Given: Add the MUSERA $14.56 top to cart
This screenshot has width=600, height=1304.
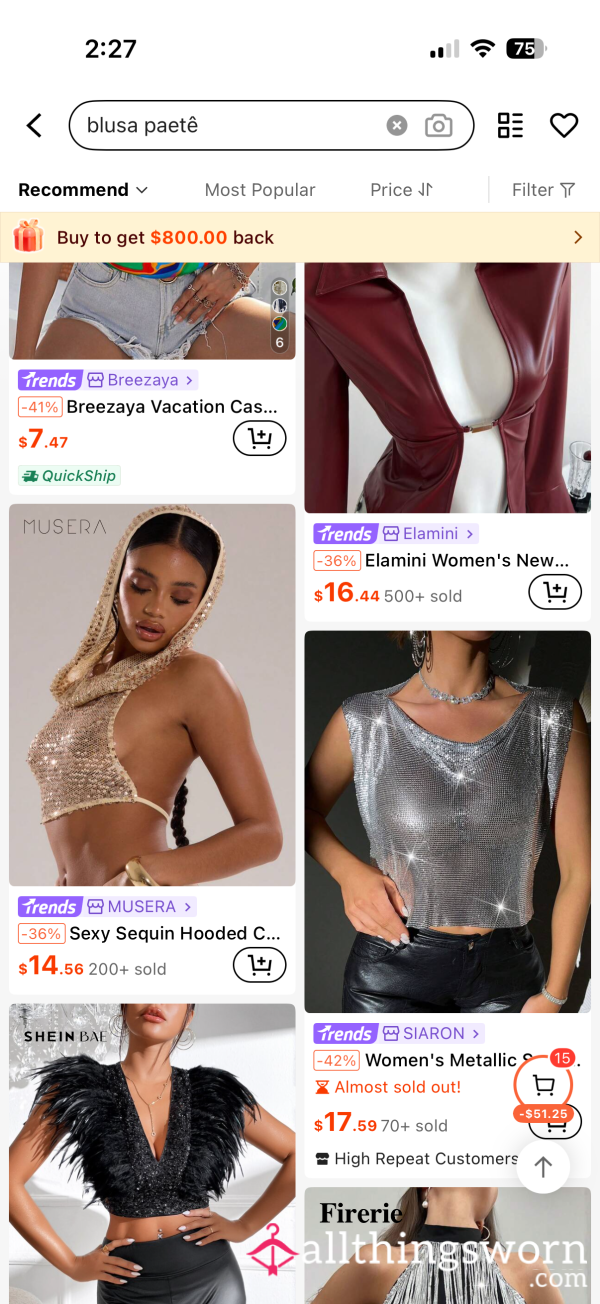Looking at the screenshot, I should (259, 965).
